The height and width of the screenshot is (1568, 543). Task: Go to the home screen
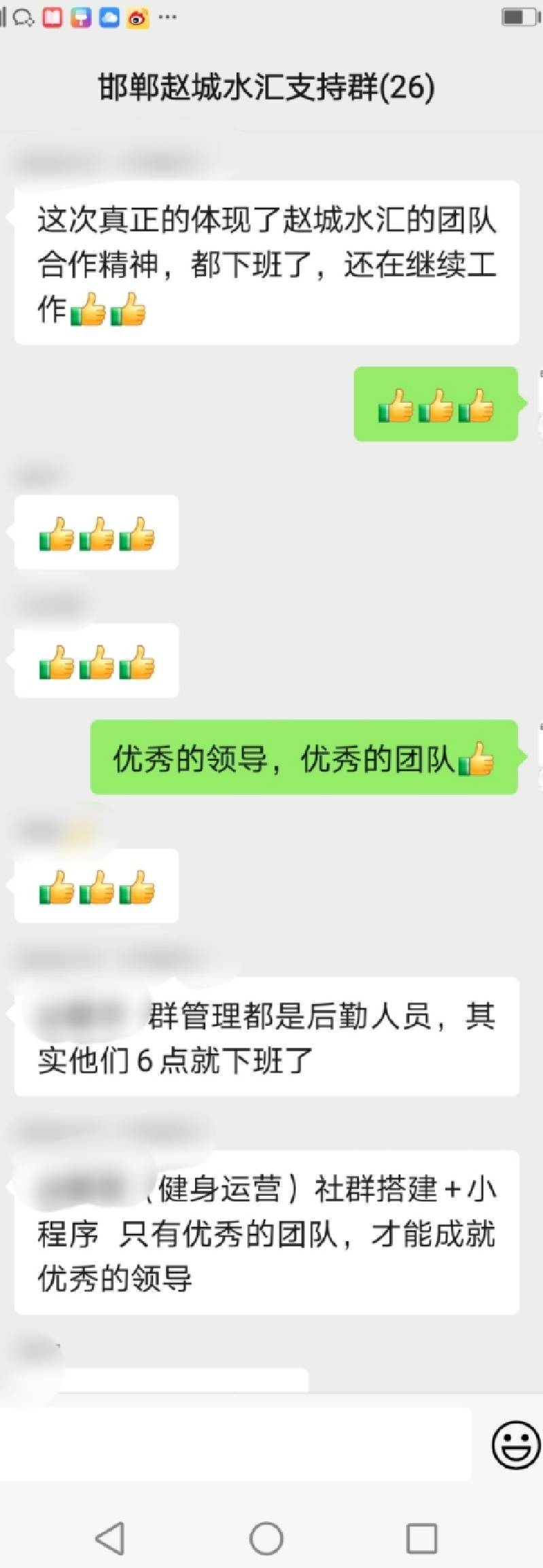266,1537
